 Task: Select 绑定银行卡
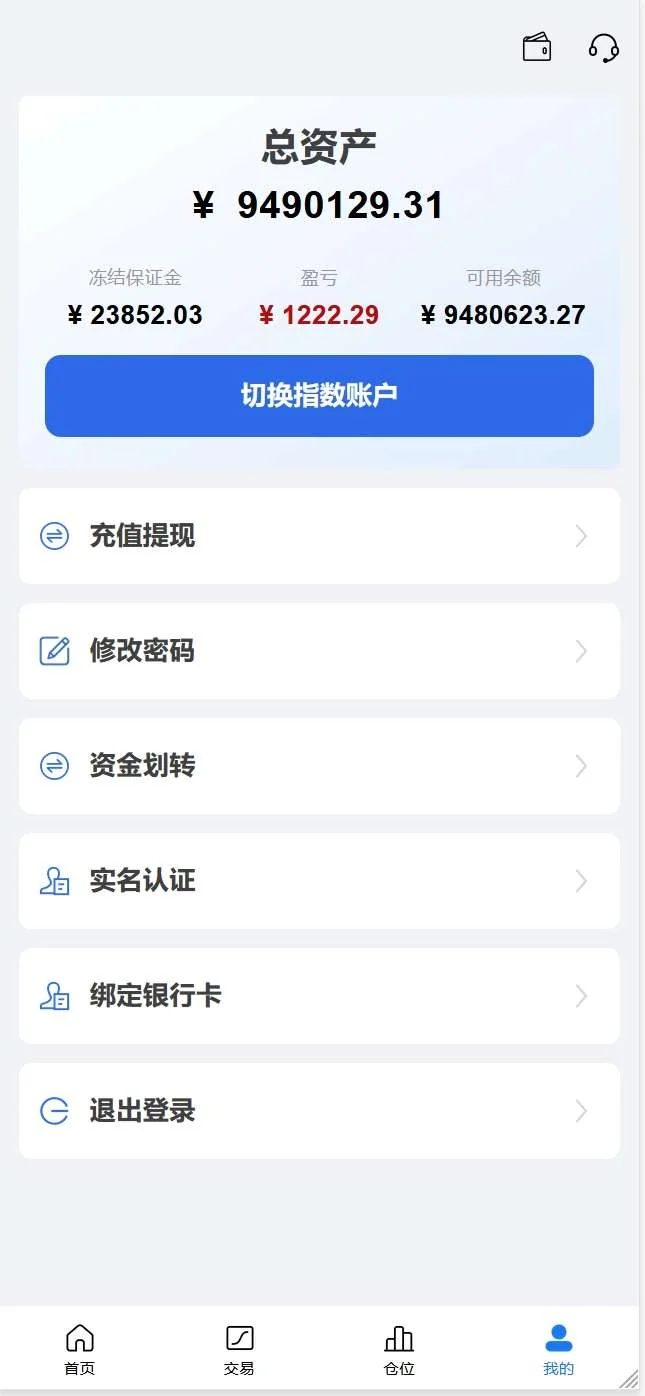(x=319, y=996)
